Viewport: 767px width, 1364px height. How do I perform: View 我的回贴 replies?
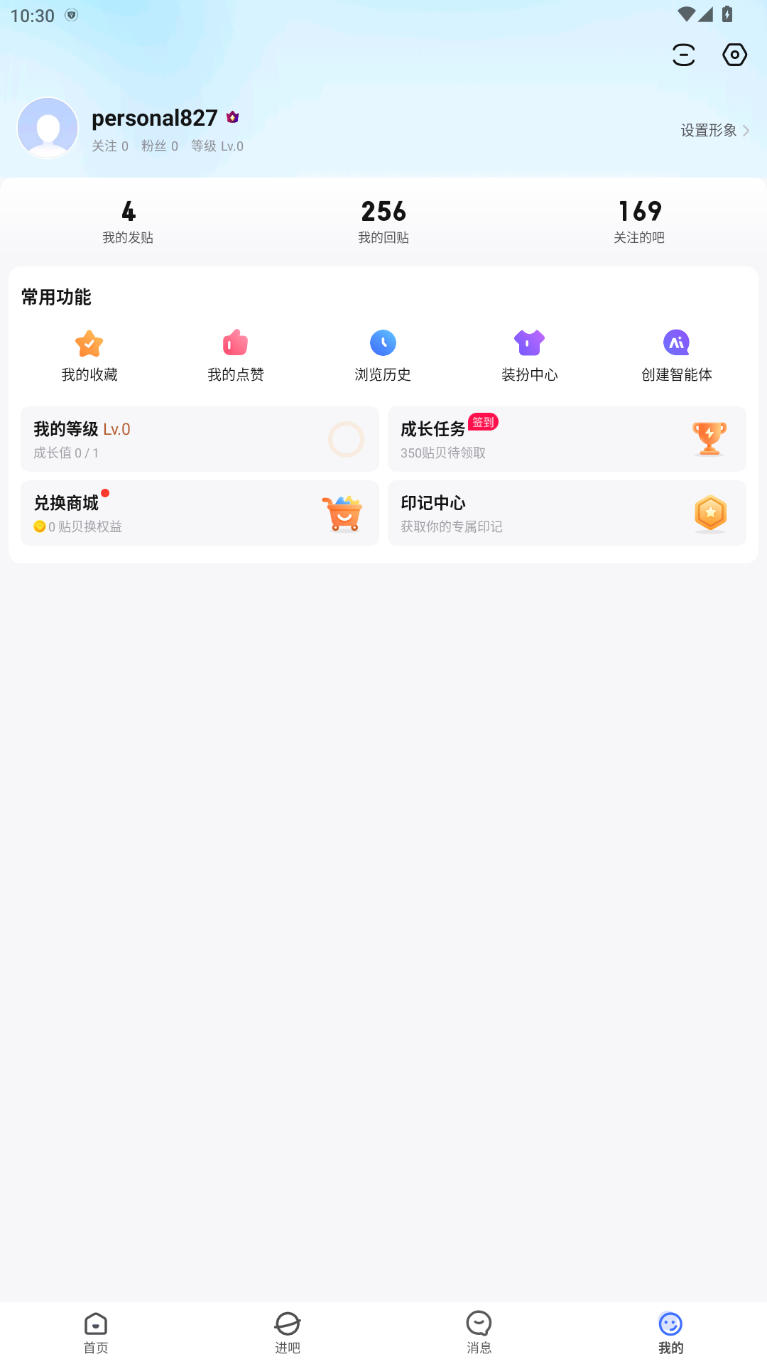[384, 222]
